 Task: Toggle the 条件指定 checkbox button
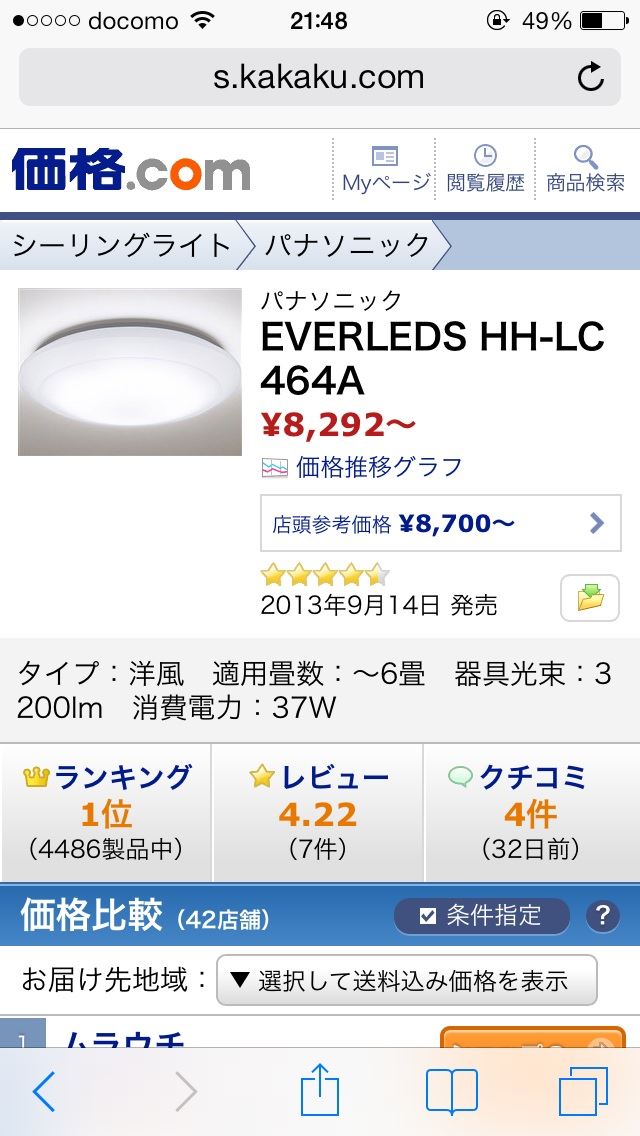pos(481,916)
